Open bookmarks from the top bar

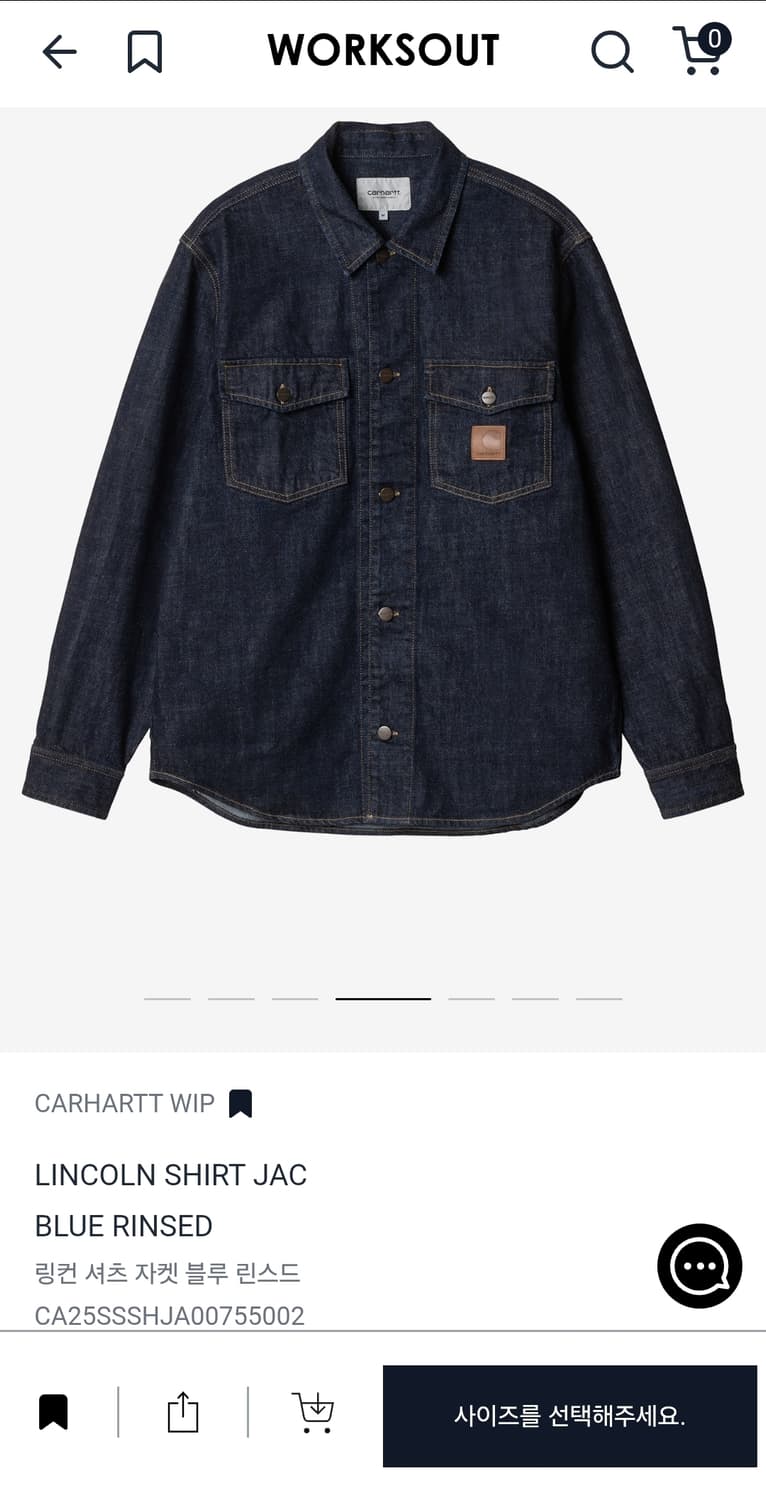click(145, 52)
